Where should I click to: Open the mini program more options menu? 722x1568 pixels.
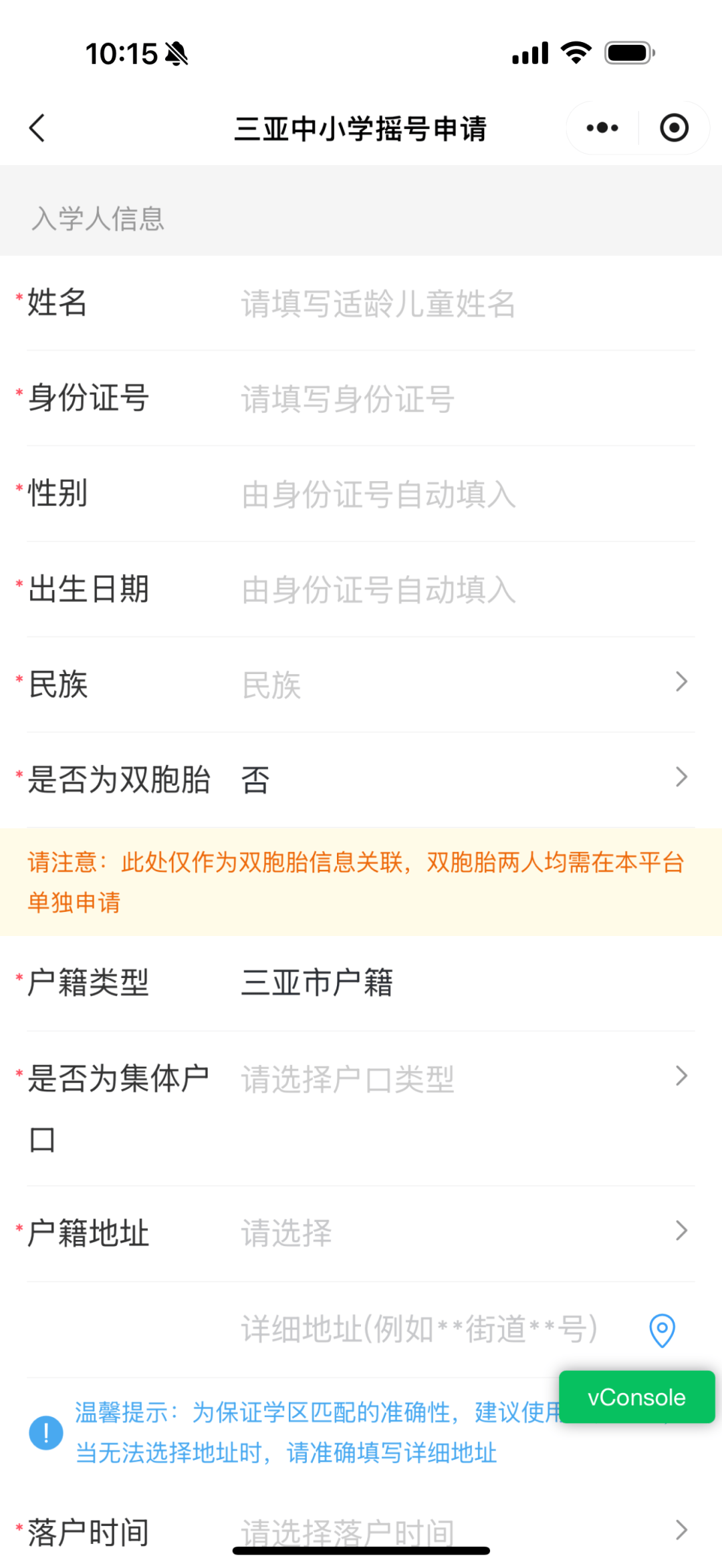[602, 128]
